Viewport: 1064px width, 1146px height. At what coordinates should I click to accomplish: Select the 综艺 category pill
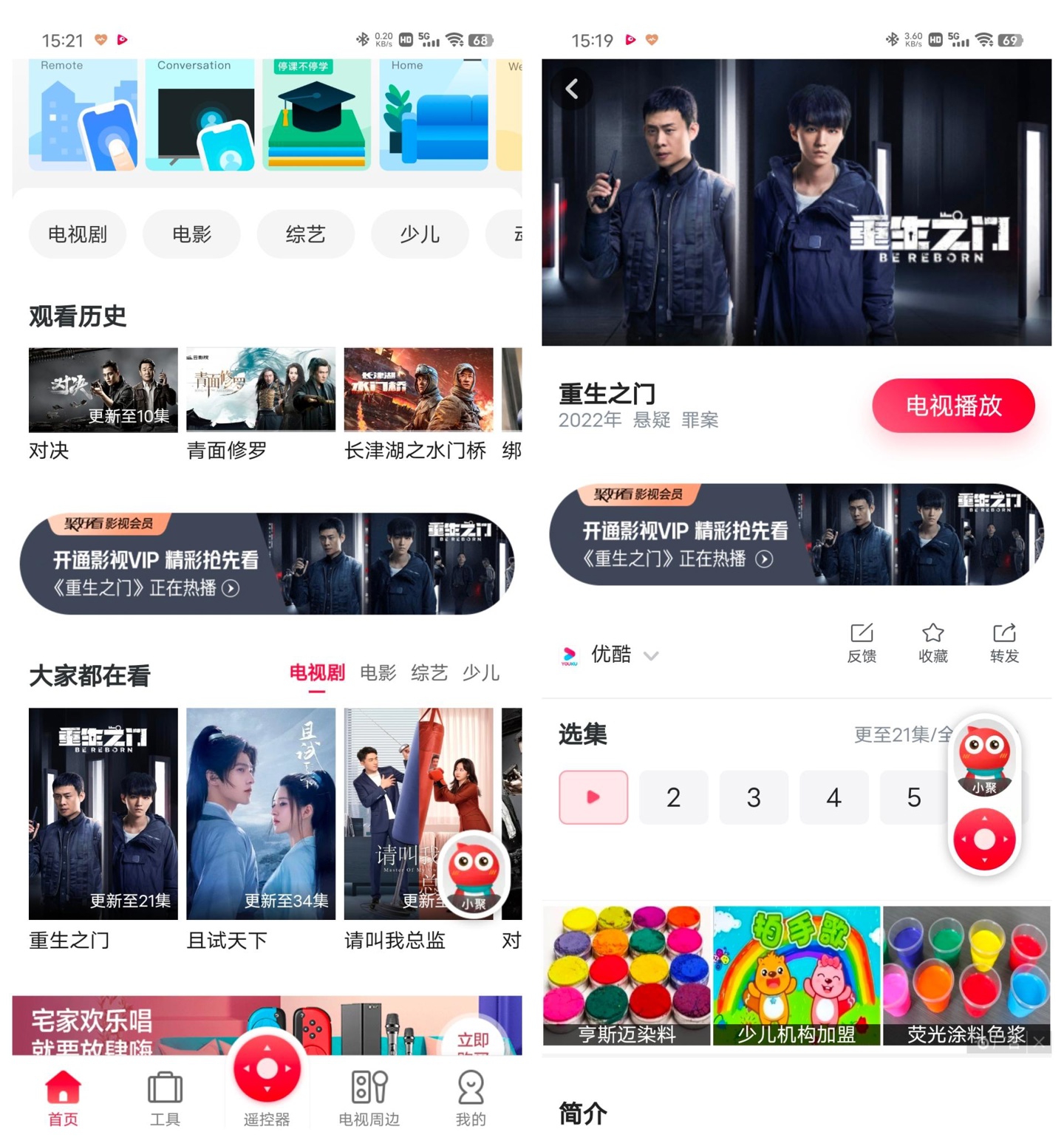(x=305, y=234)
